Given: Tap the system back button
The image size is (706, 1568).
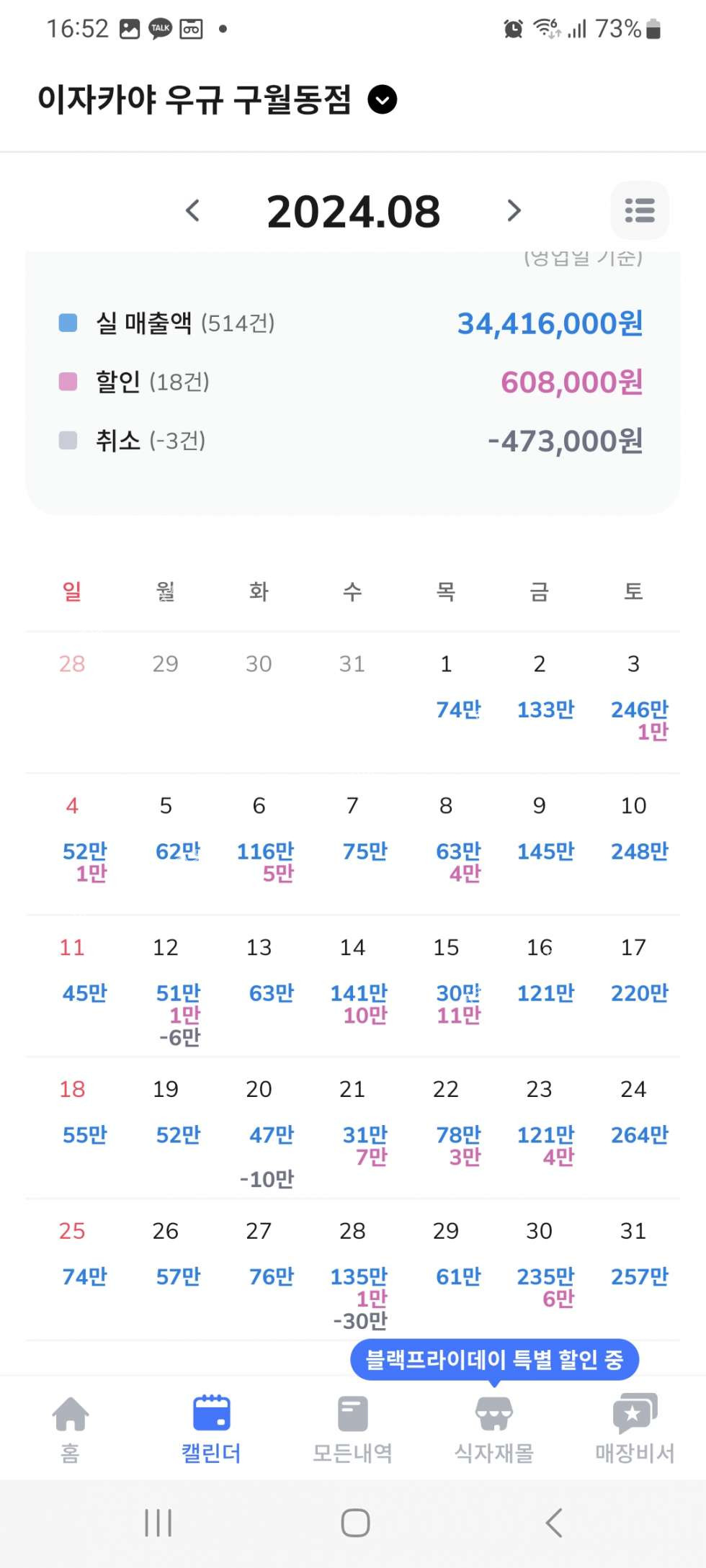Looking at the screenshot, I should [553, 1523].
